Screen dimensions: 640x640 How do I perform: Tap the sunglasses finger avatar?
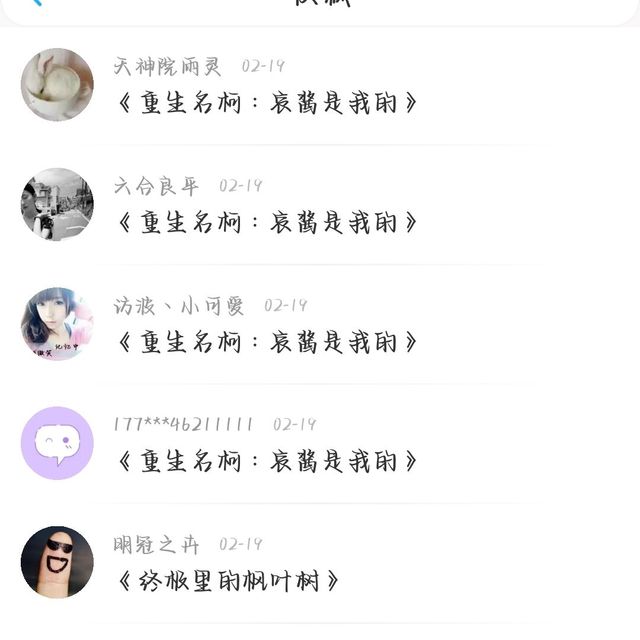57,562
